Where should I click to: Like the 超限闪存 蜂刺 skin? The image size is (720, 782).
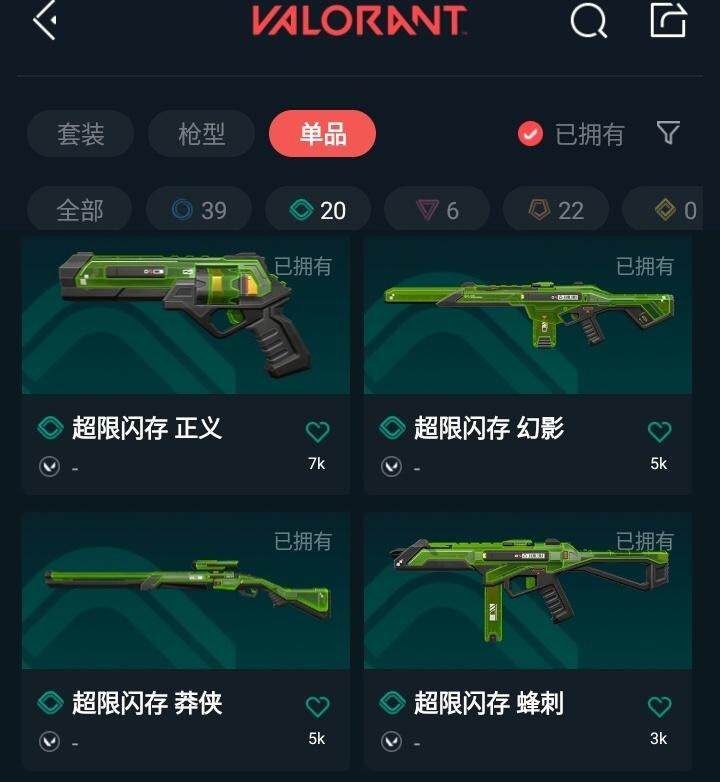(x=659, y=707)
